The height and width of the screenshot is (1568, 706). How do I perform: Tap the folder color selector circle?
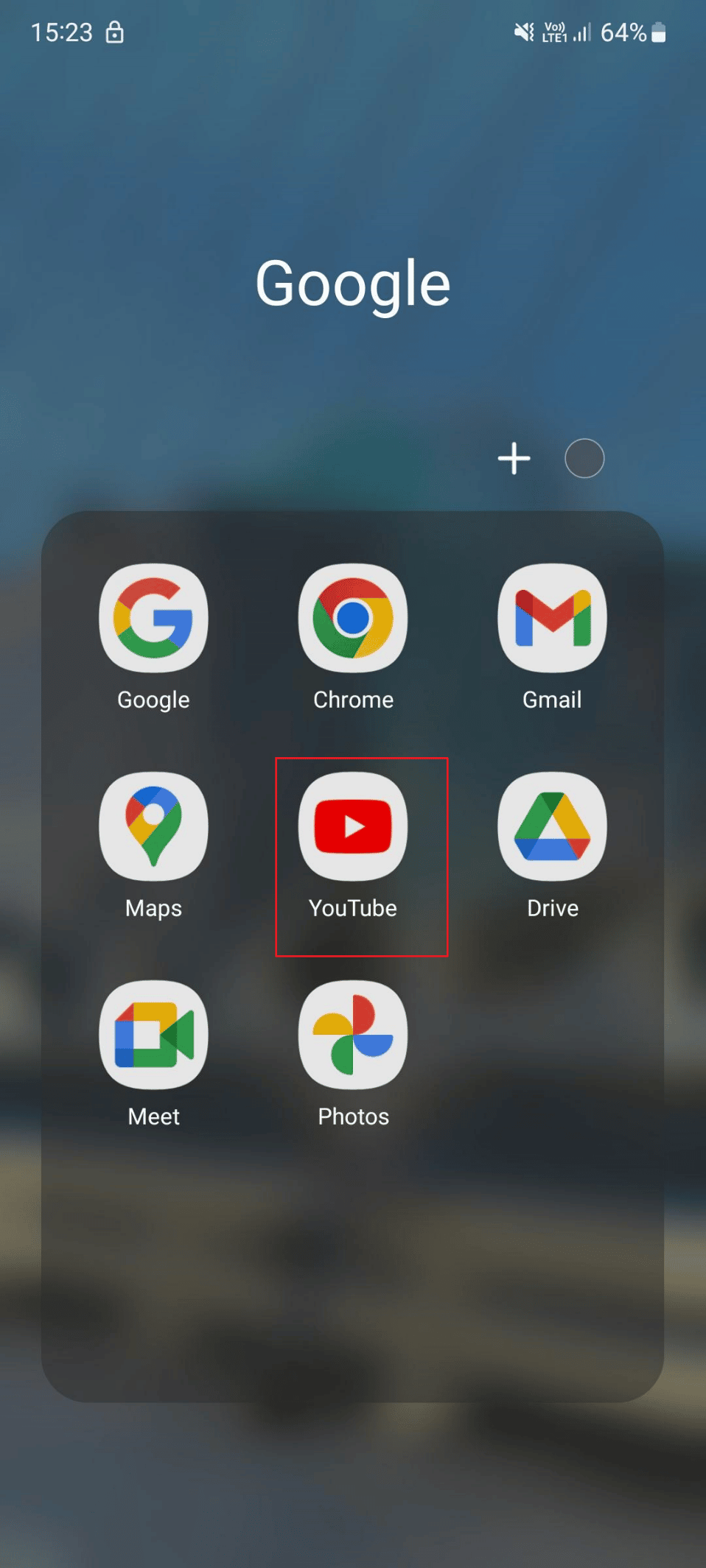[584, 458]
